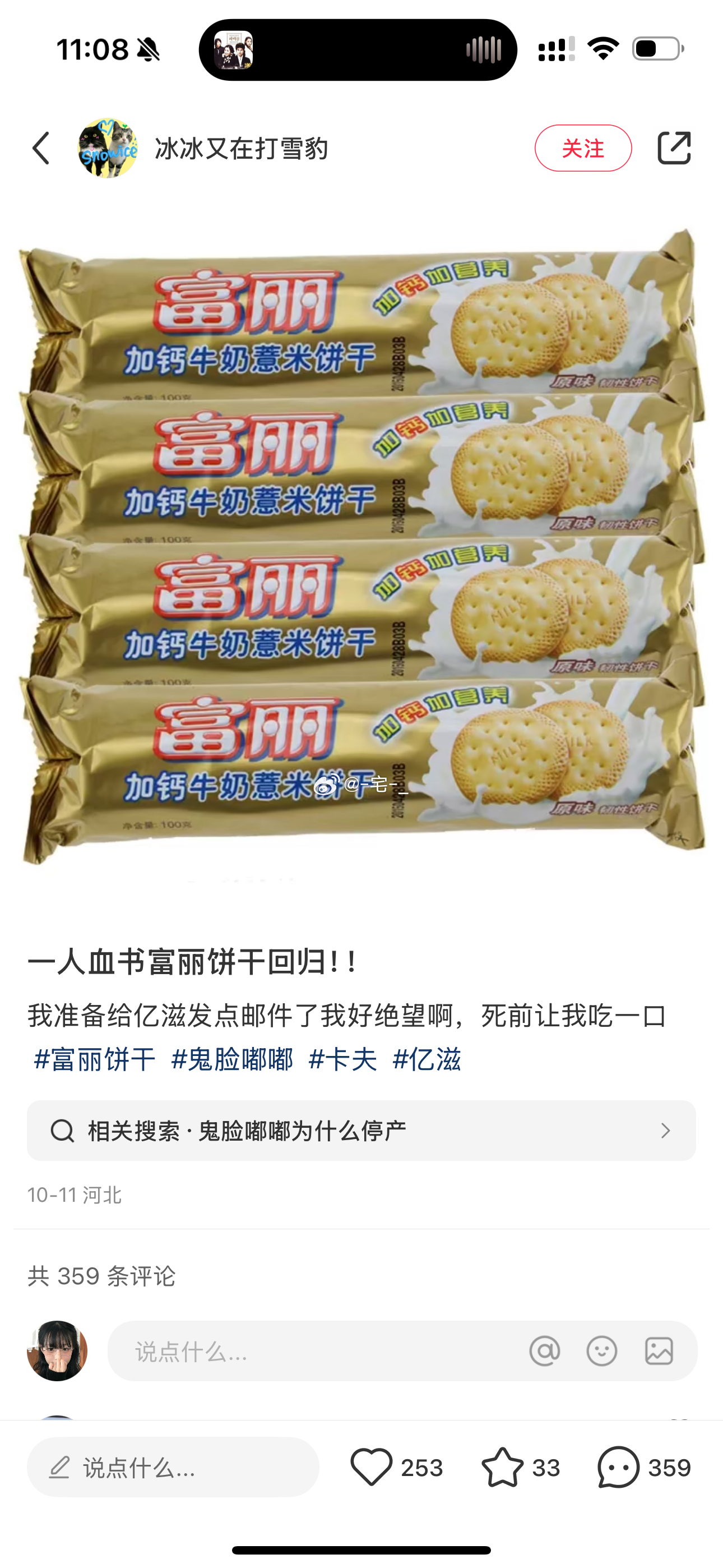Like this post with the heart
This screenshot has height=1568, width=723.
372,1468
